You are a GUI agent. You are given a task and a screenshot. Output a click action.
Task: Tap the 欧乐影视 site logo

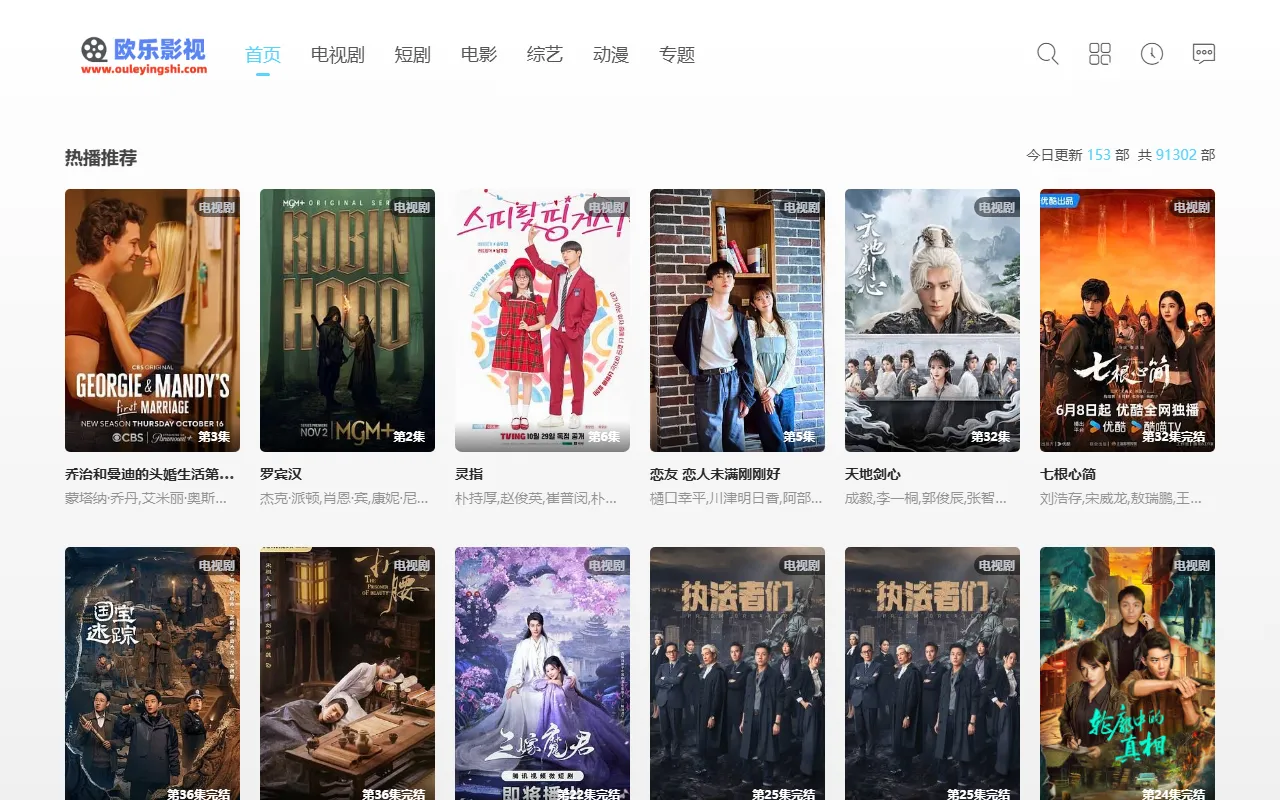tap(144, 55)
